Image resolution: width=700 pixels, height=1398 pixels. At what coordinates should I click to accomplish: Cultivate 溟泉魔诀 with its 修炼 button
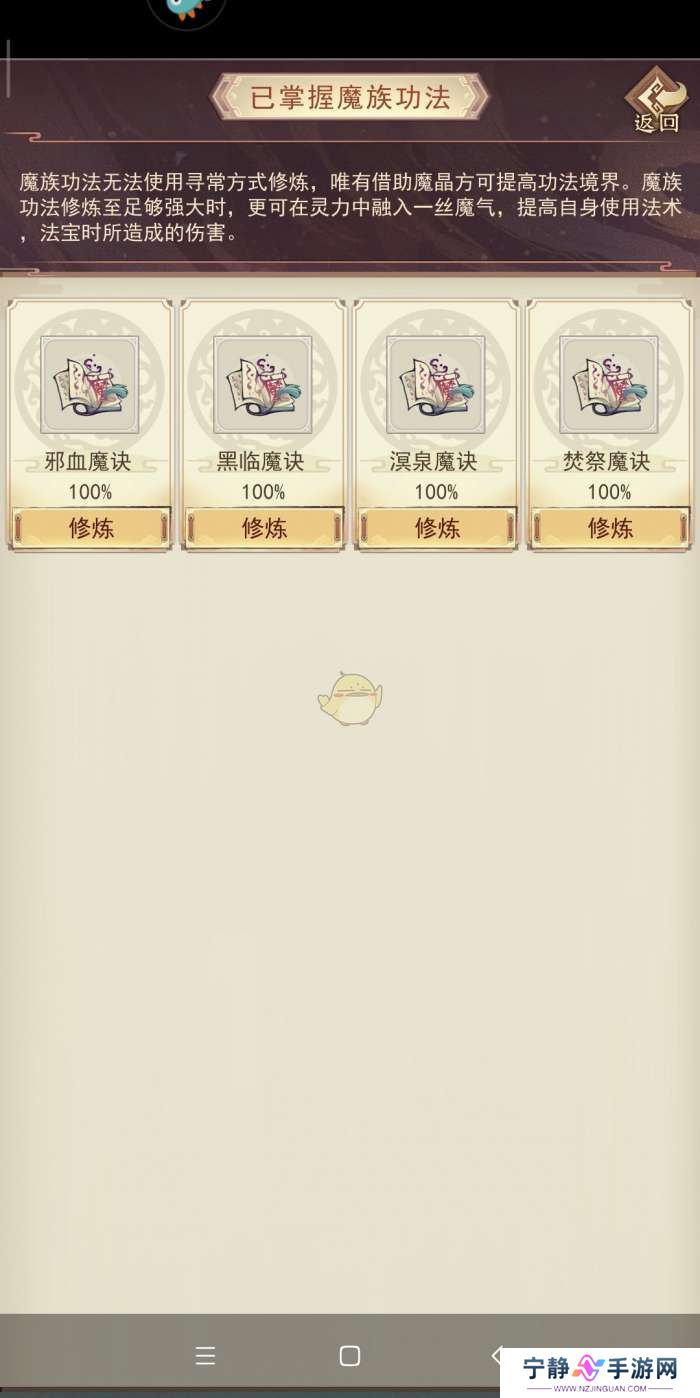437,527
